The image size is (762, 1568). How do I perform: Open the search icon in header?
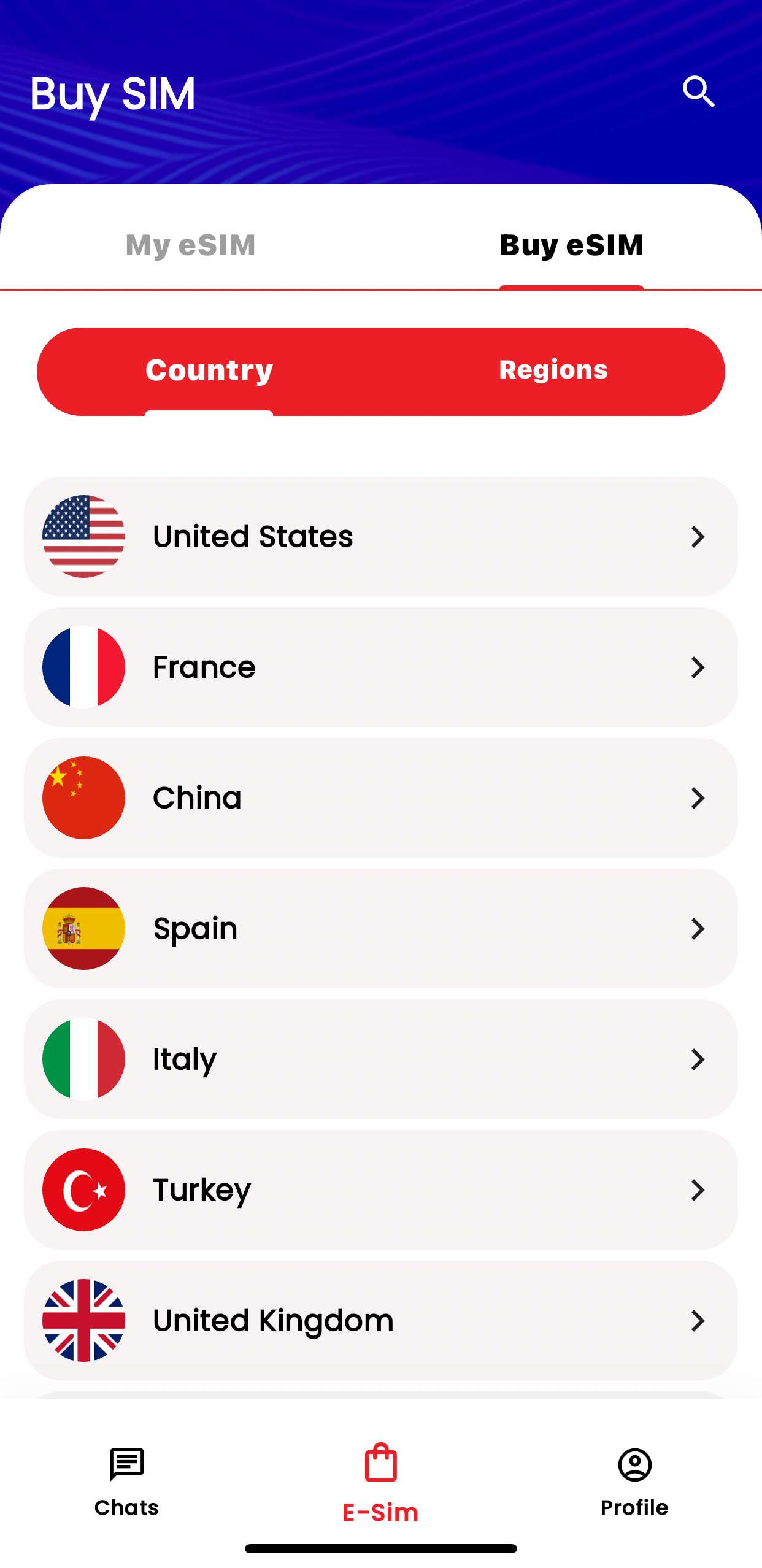coord(698,92)
